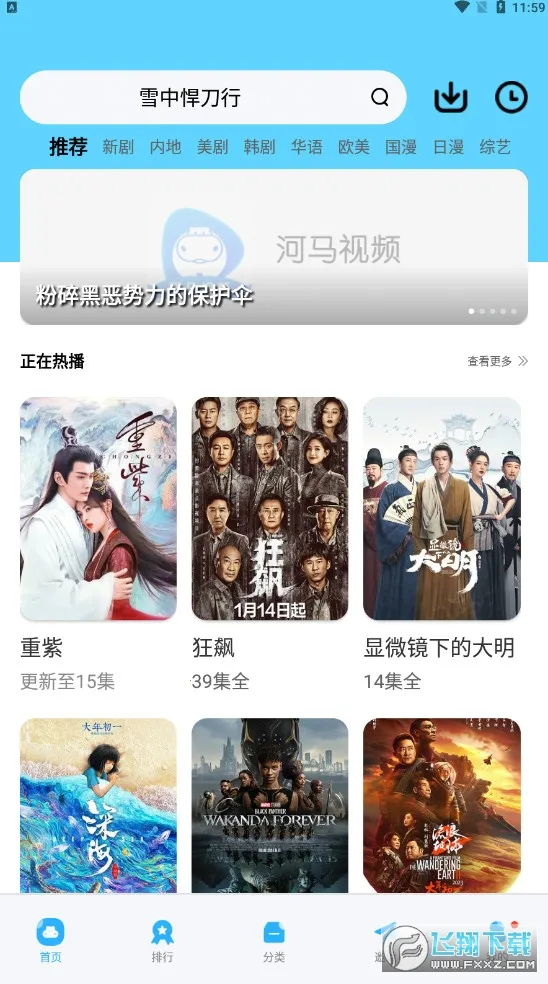Image resolution: width=548 pixels, height=984 pixels.
Task: Open the Wandering Earth II poster
Action: point(442,806)
